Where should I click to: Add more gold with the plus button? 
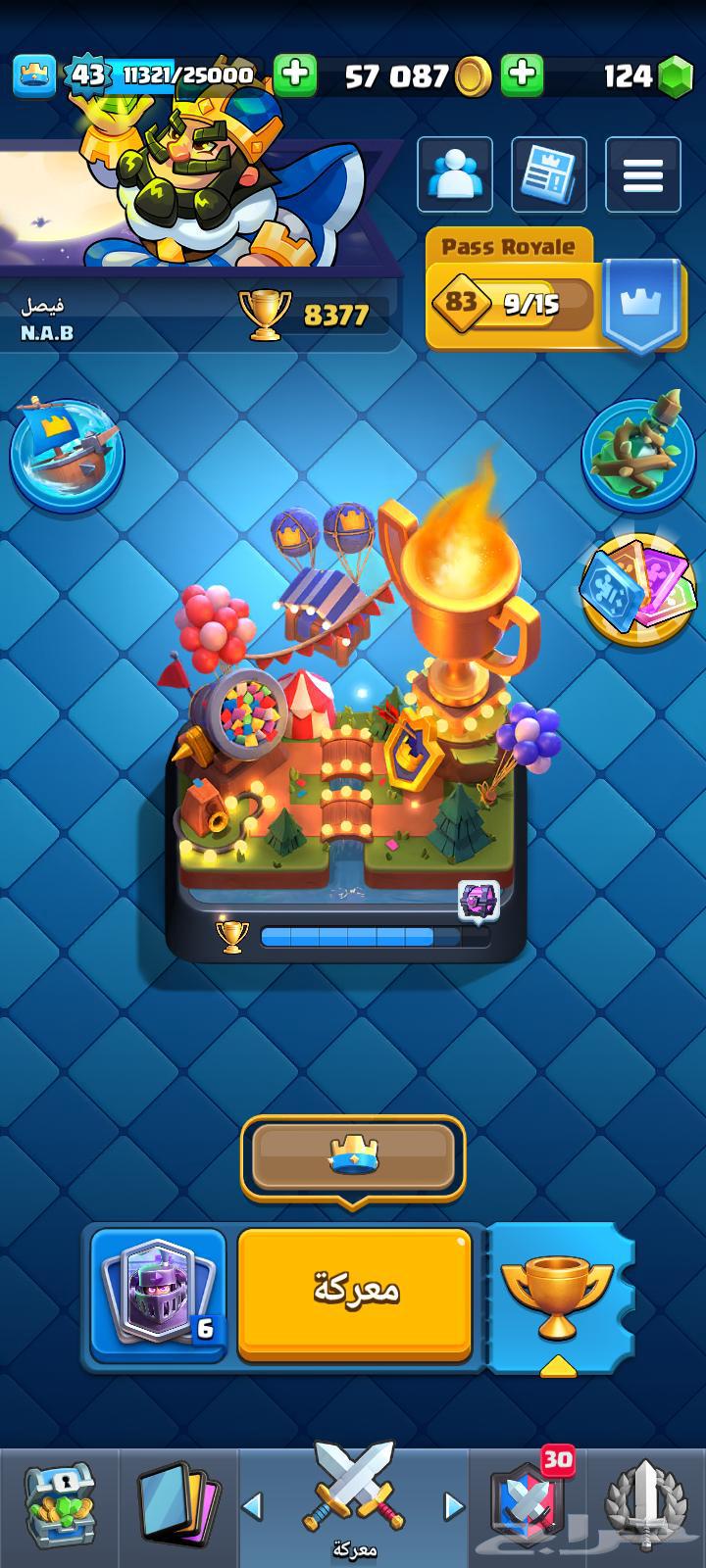[523, 74]
